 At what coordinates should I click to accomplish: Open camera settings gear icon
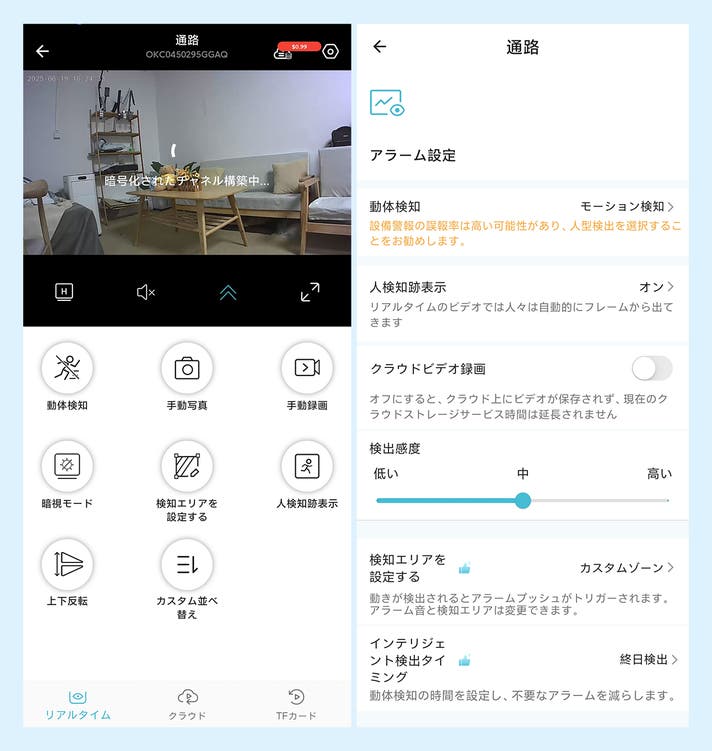(330, 51)
